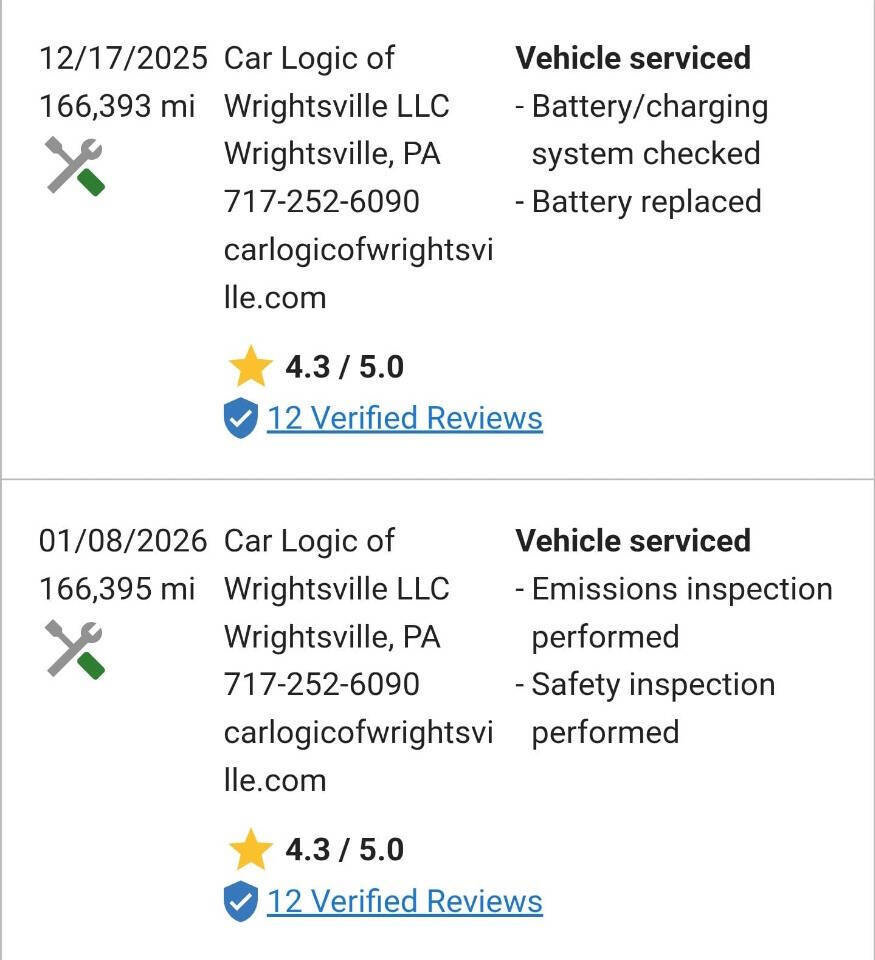Select the yellow star rating icon in top record

point(251,366)
